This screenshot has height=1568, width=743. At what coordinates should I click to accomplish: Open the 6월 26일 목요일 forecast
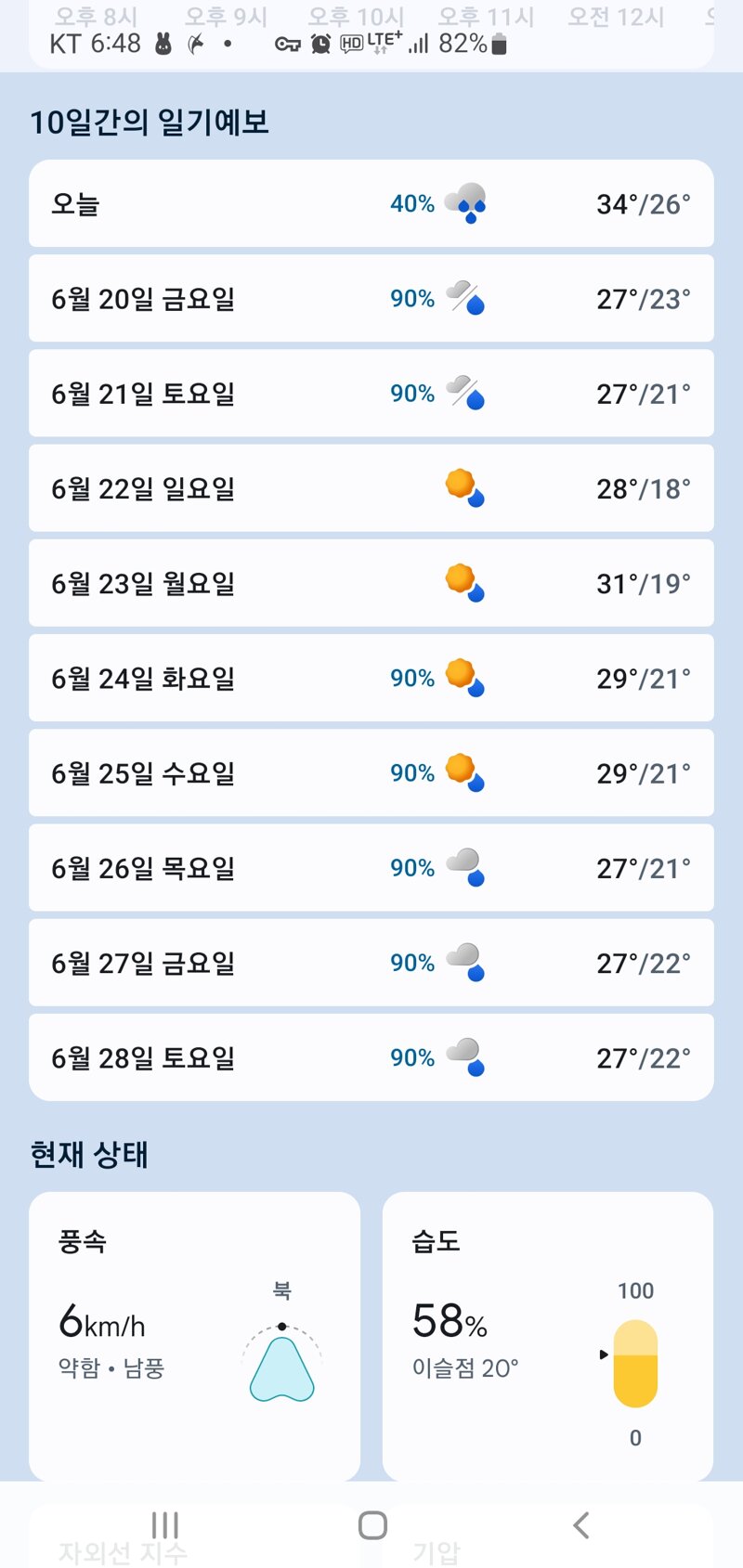[x=371, y=867]
